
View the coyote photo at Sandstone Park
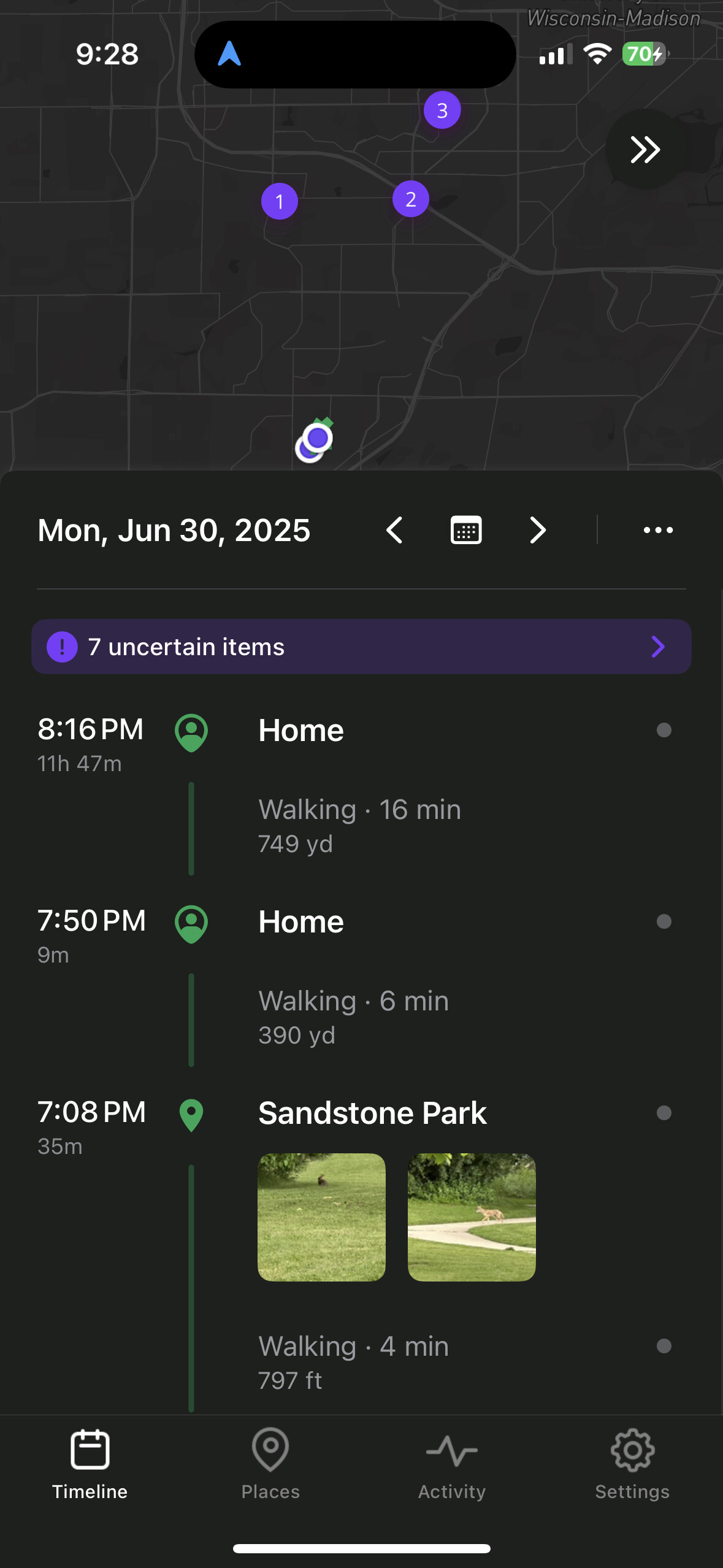click(472, 1217)
